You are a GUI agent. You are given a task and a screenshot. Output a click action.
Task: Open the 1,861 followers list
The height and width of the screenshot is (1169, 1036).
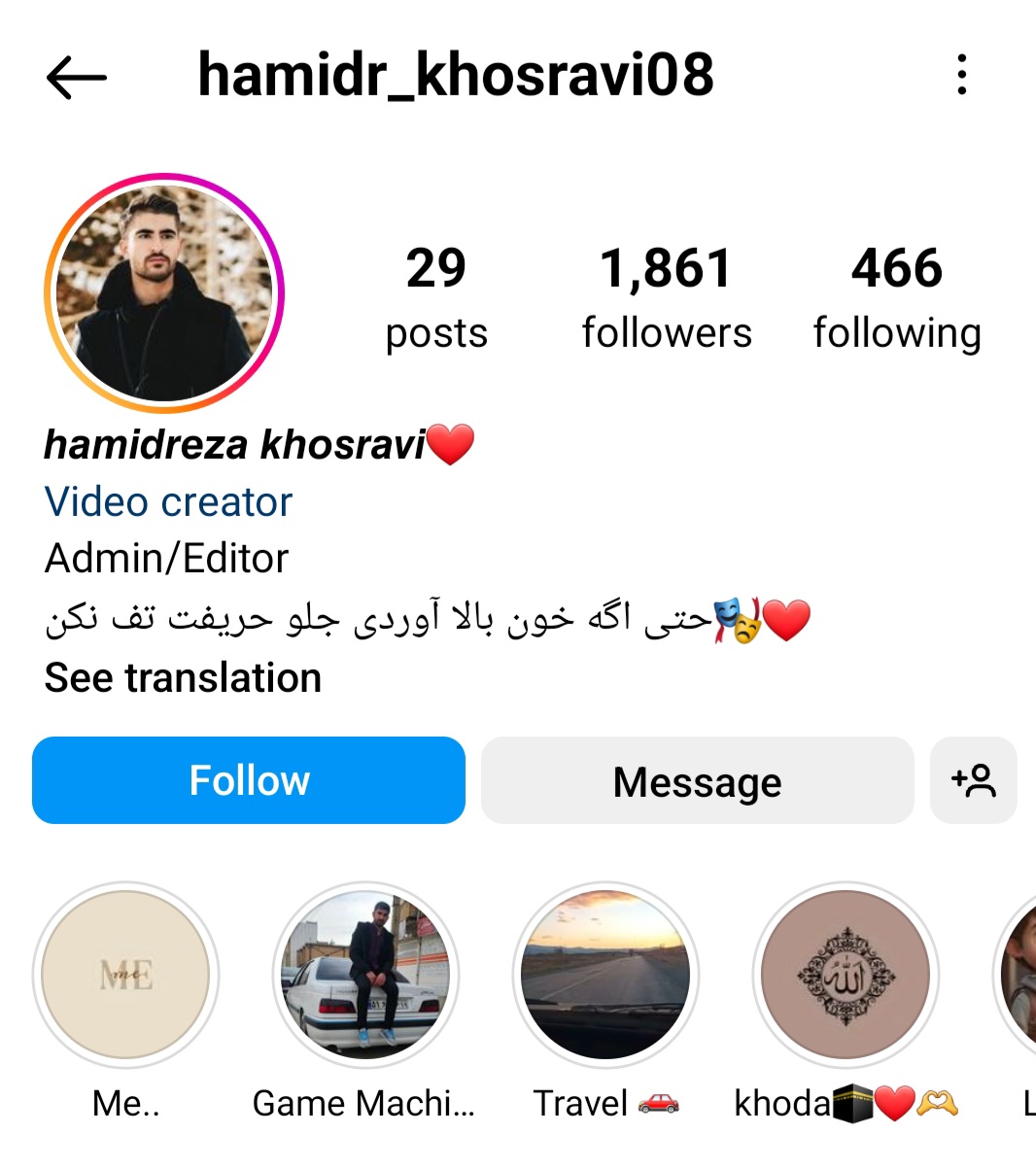pos(666,295)
